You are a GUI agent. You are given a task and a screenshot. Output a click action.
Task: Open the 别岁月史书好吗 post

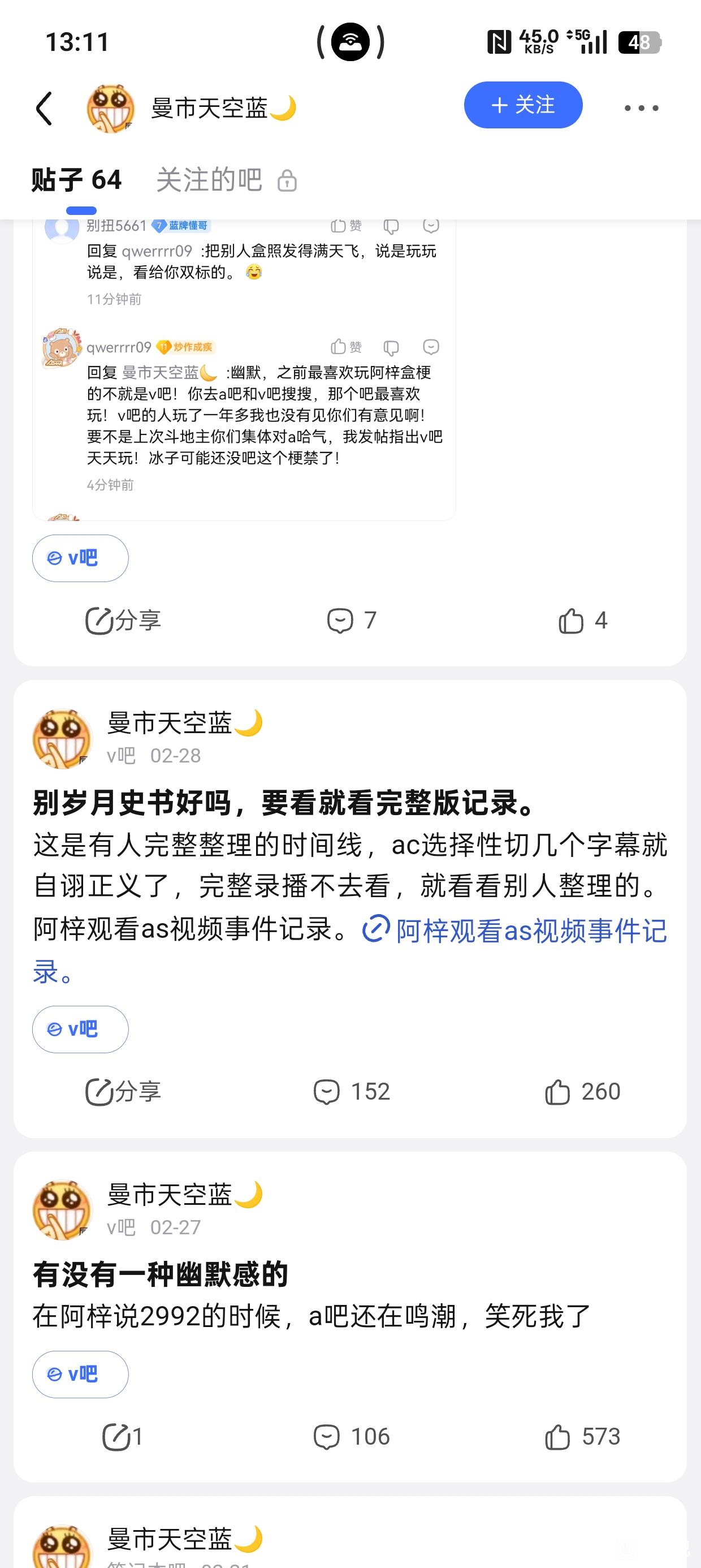(285, 803)
